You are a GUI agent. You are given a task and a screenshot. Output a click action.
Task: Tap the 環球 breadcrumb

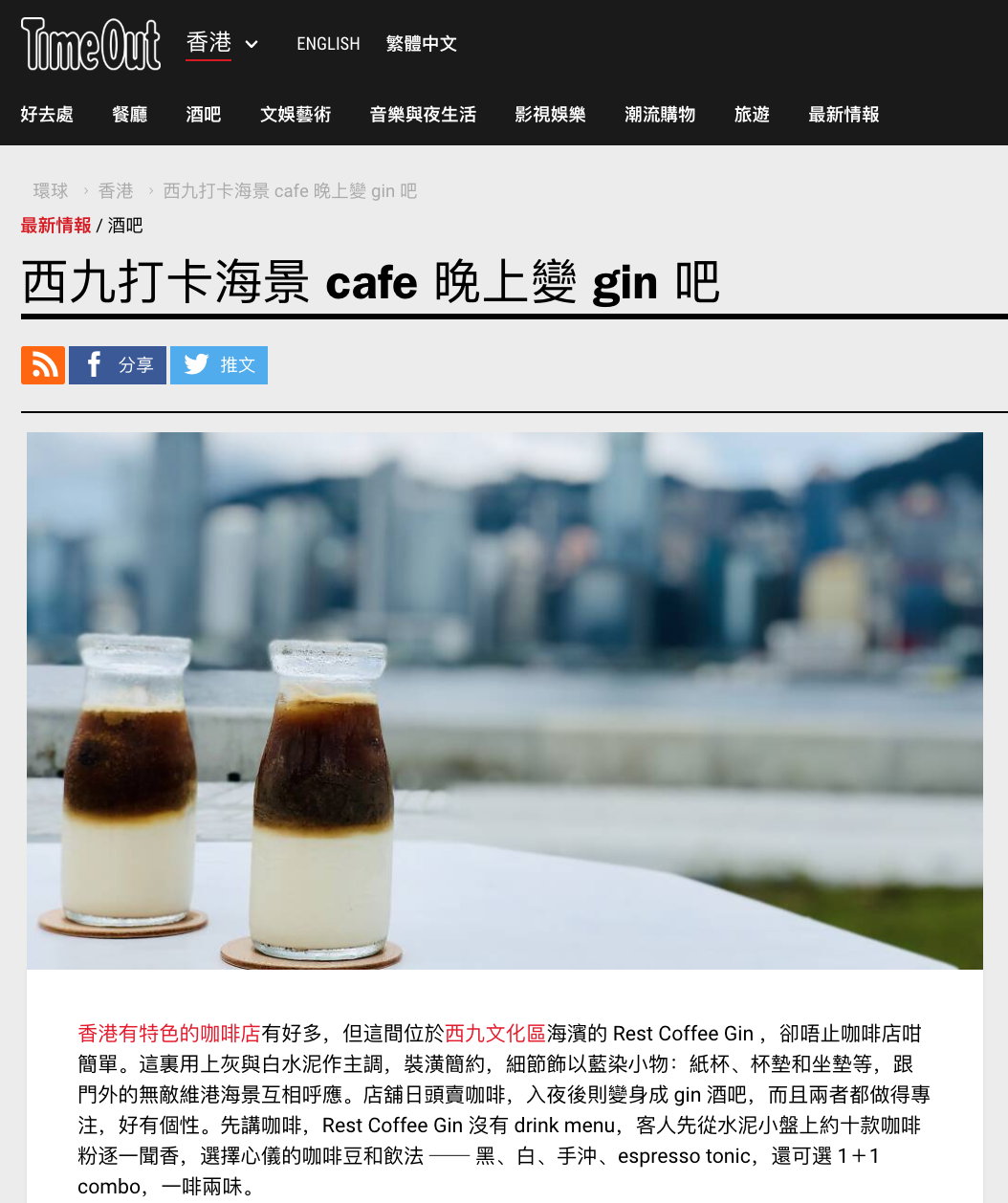51,191
